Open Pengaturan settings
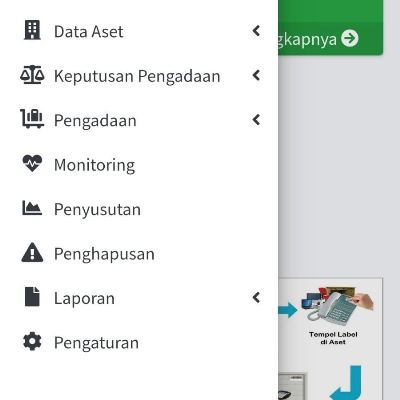The height and width of the screenshot is (400, 400). [x=139, y=342]
